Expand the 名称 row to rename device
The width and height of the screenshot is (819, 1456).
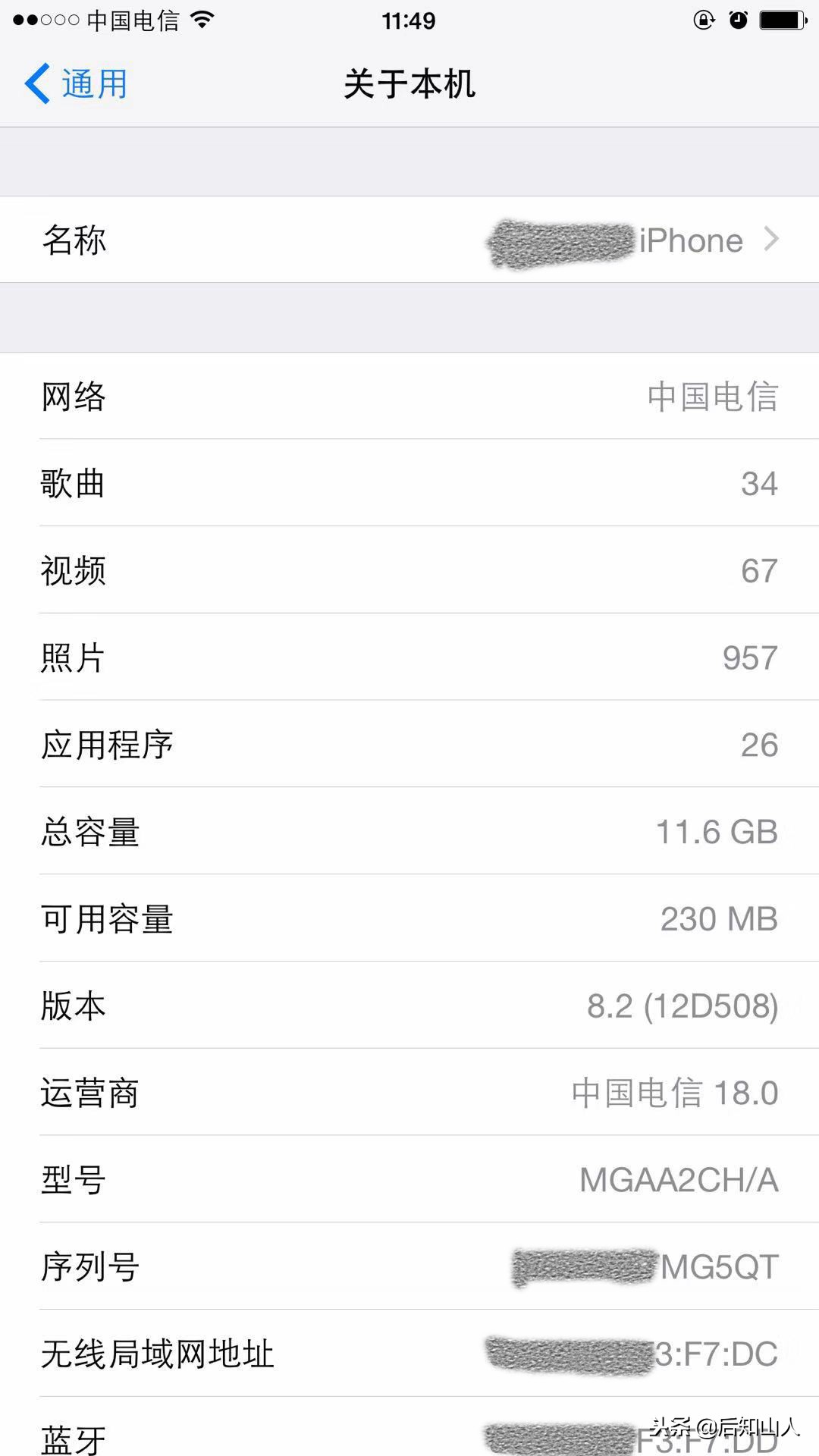point(409,240)
